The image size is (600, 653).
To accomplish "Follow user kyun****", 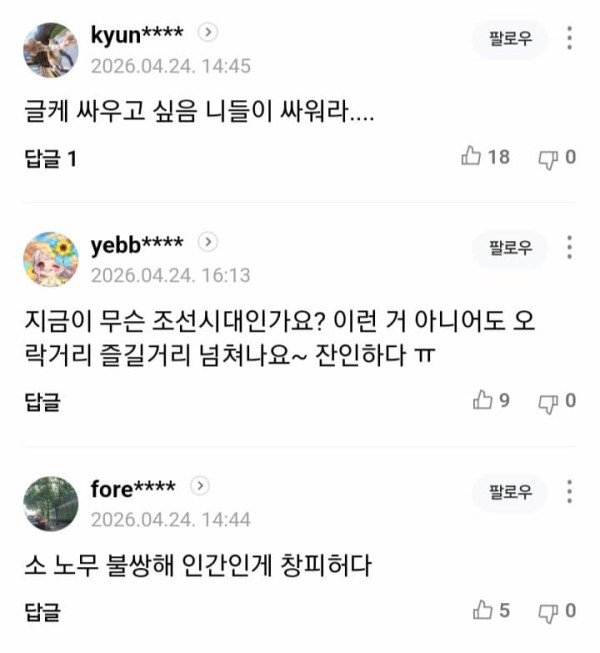I will tap(510, 39).
